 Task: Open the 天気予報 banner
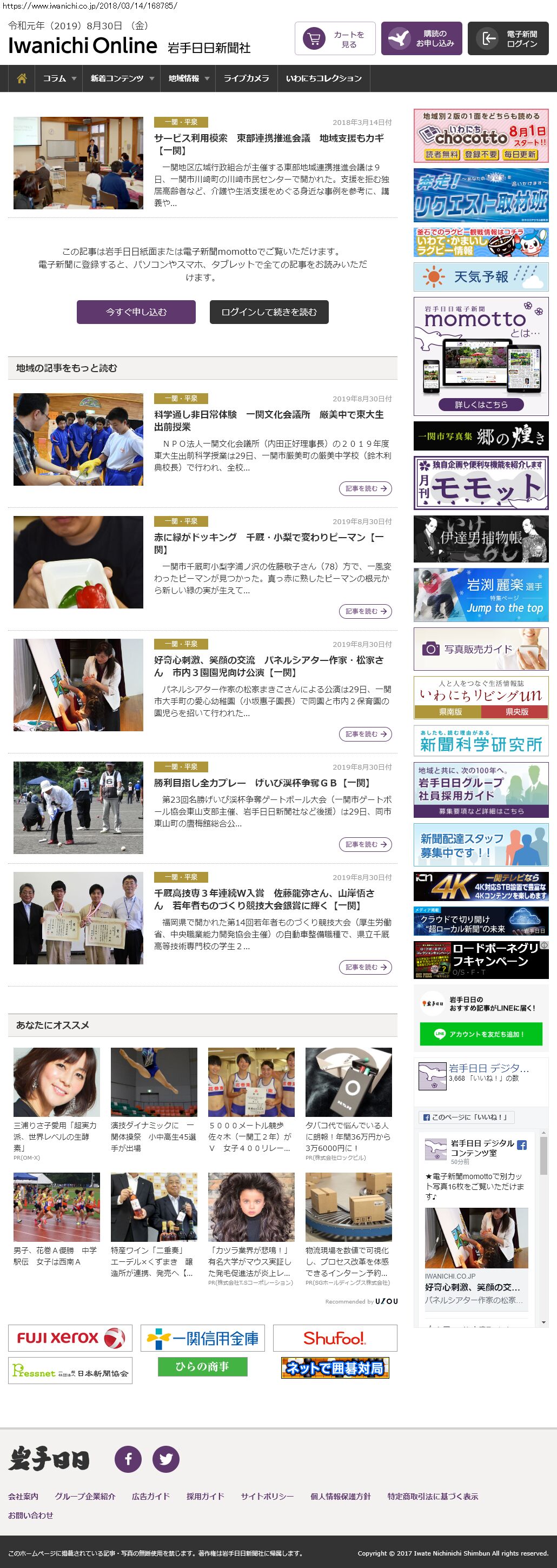(x=481, y=277)
